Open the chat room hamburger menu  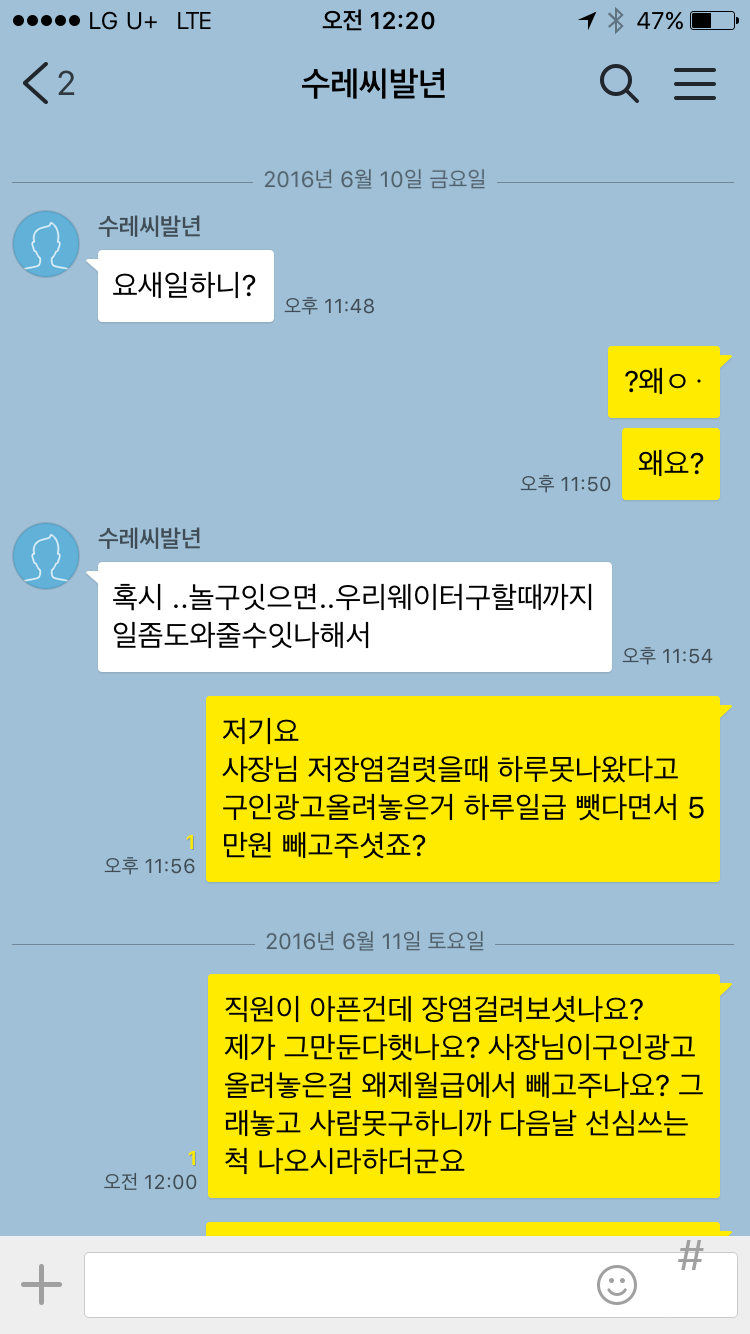(695, 84)
